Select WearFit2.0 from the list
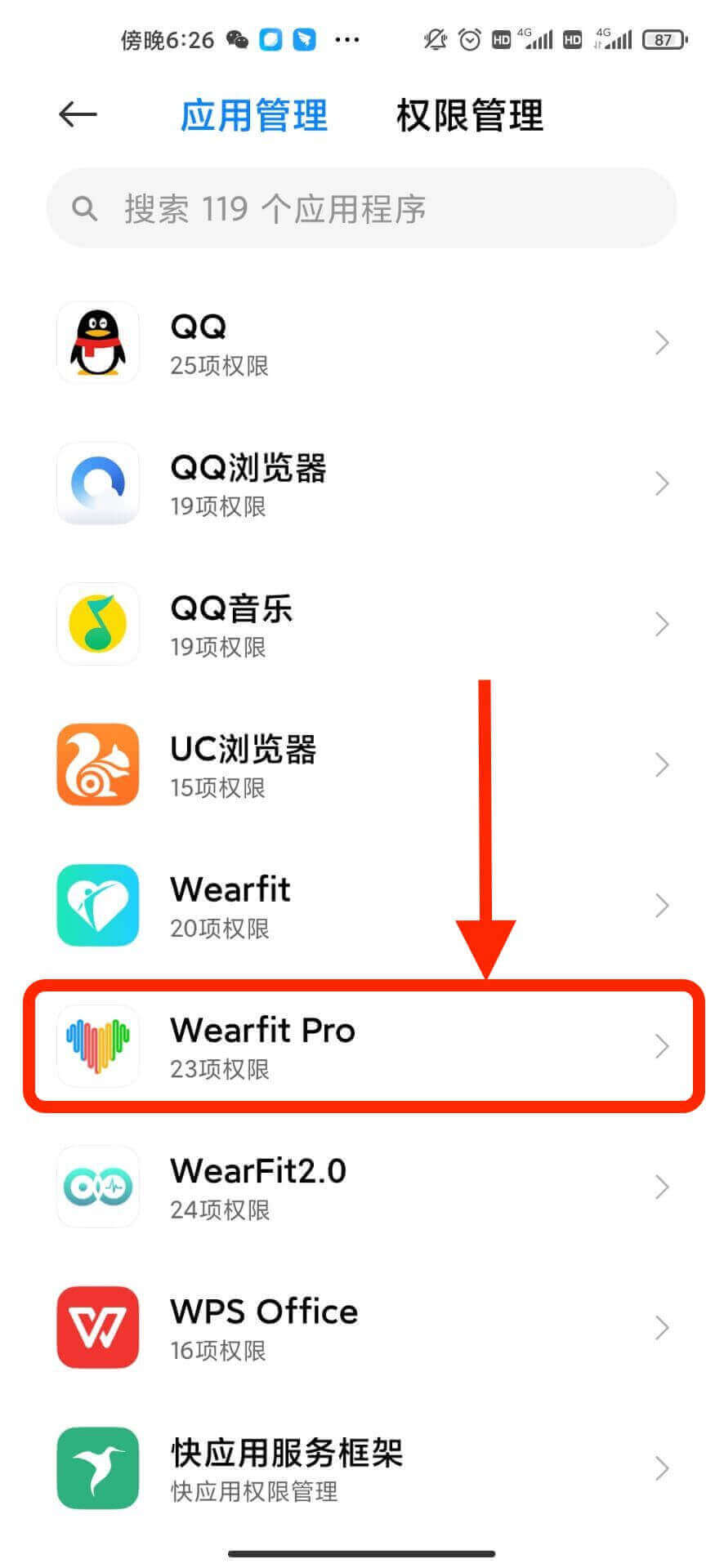This screenshot has height=1568, width=724. (x=362, y=1187)
